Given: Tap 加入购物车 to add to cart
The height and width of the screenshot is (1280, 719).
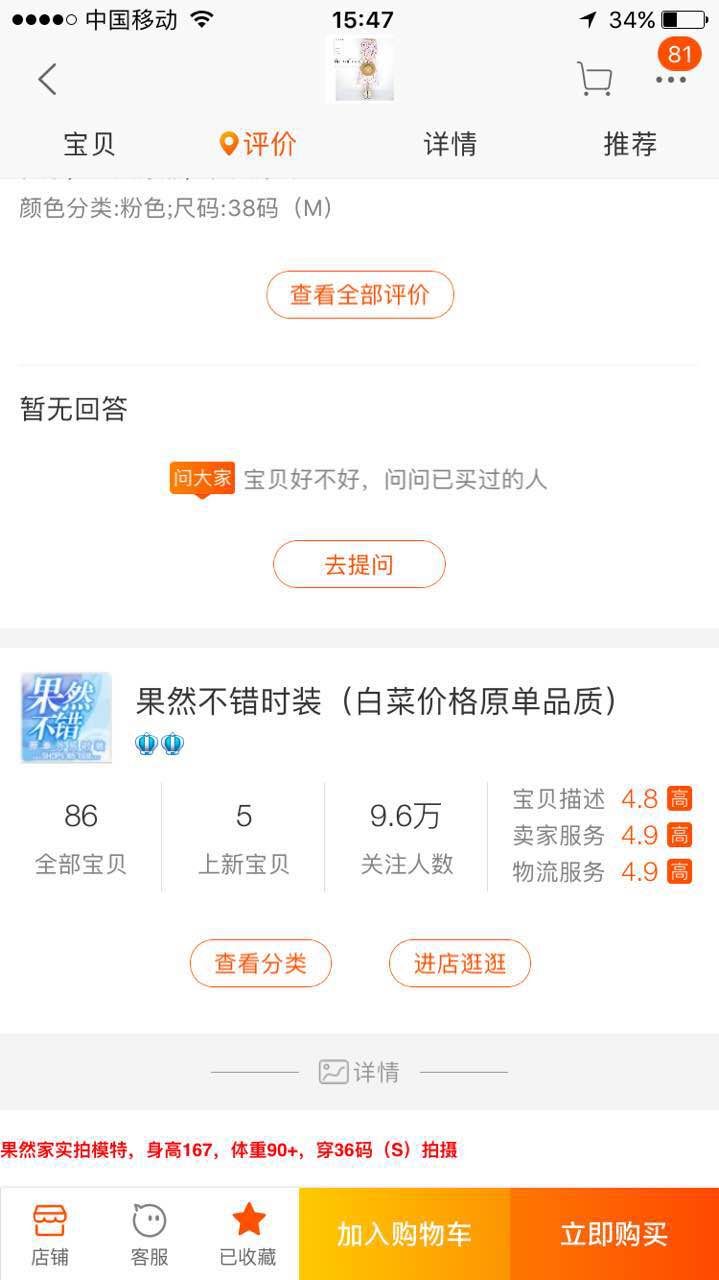Looking at the screenshot, I should [x=404, y=1233].
